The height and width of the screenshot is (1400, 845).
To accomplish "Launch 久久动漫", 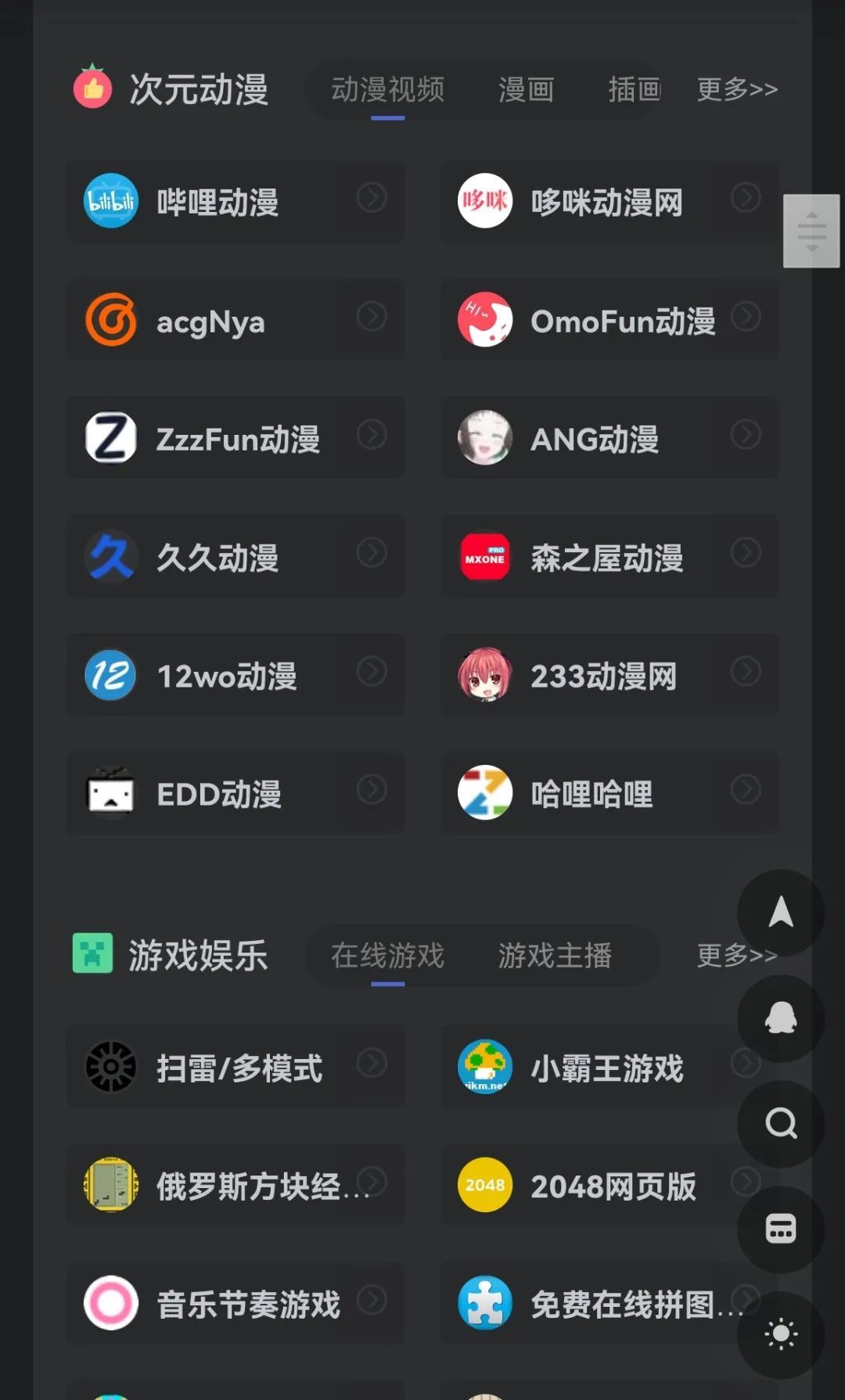I will [235, 557].
